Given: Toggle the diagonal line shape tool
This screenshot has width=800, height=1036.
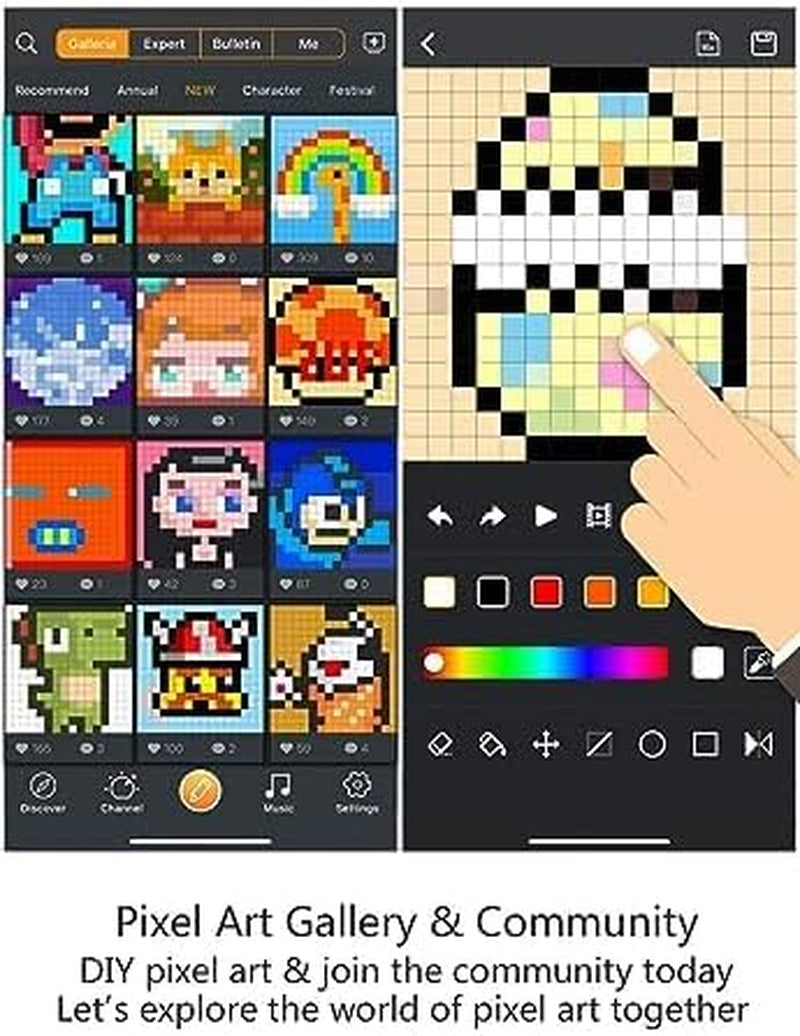Looking at the screenshot, I should click(597, 744).
